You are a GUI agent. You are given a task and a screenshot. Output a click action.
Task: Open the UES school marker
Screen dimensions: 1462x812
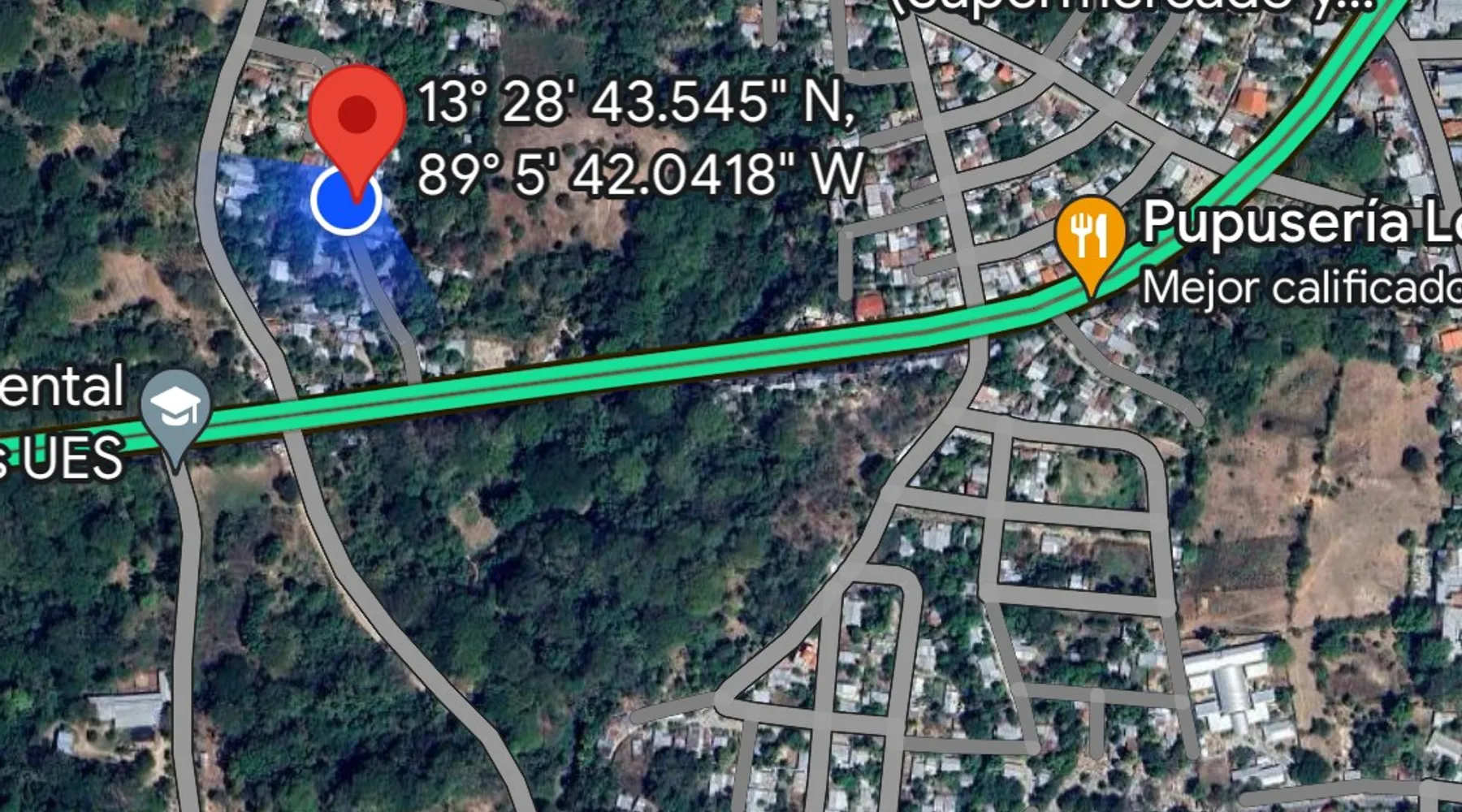pyautogui.click(x=175, y=408)
